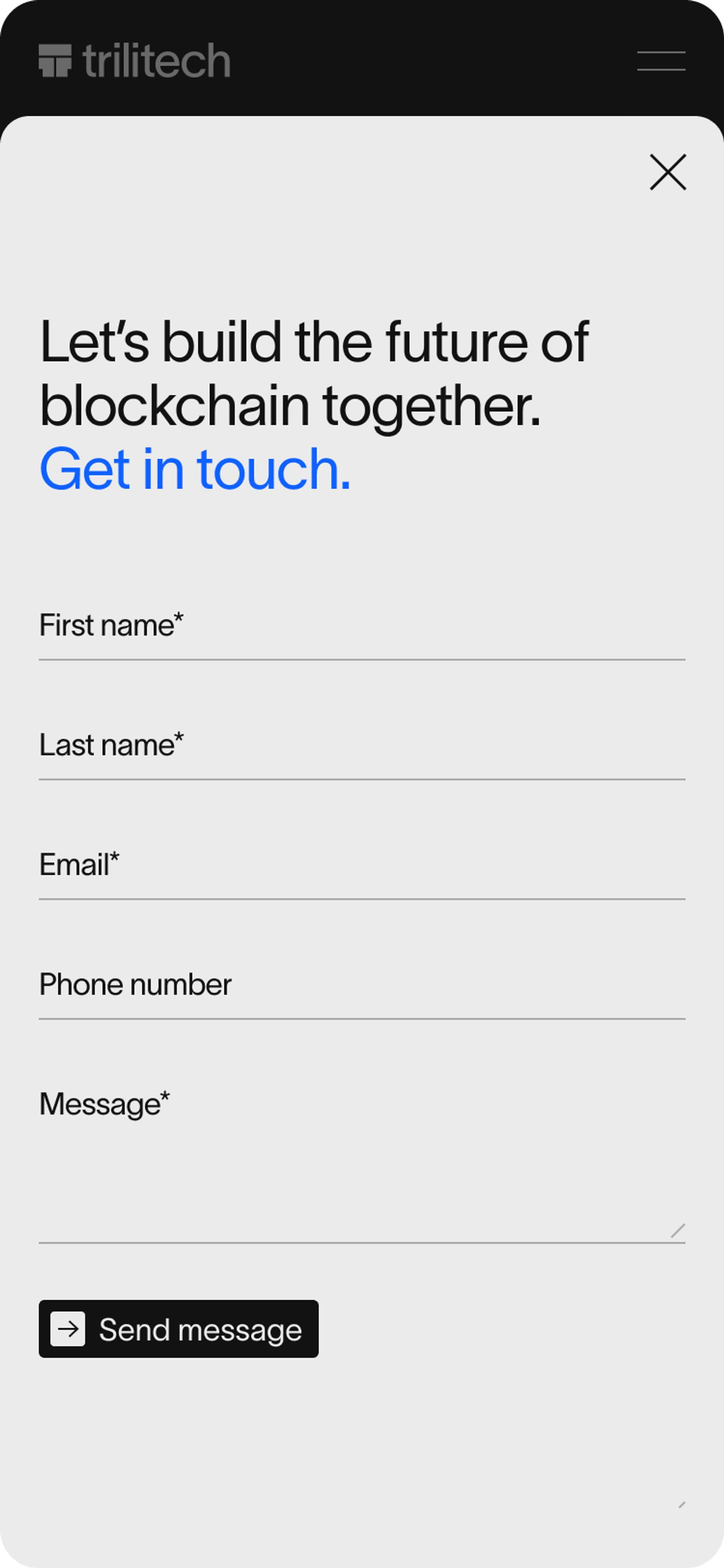
Task: Click the trilitech wordmark in the header
Action: tap(157, 60)
